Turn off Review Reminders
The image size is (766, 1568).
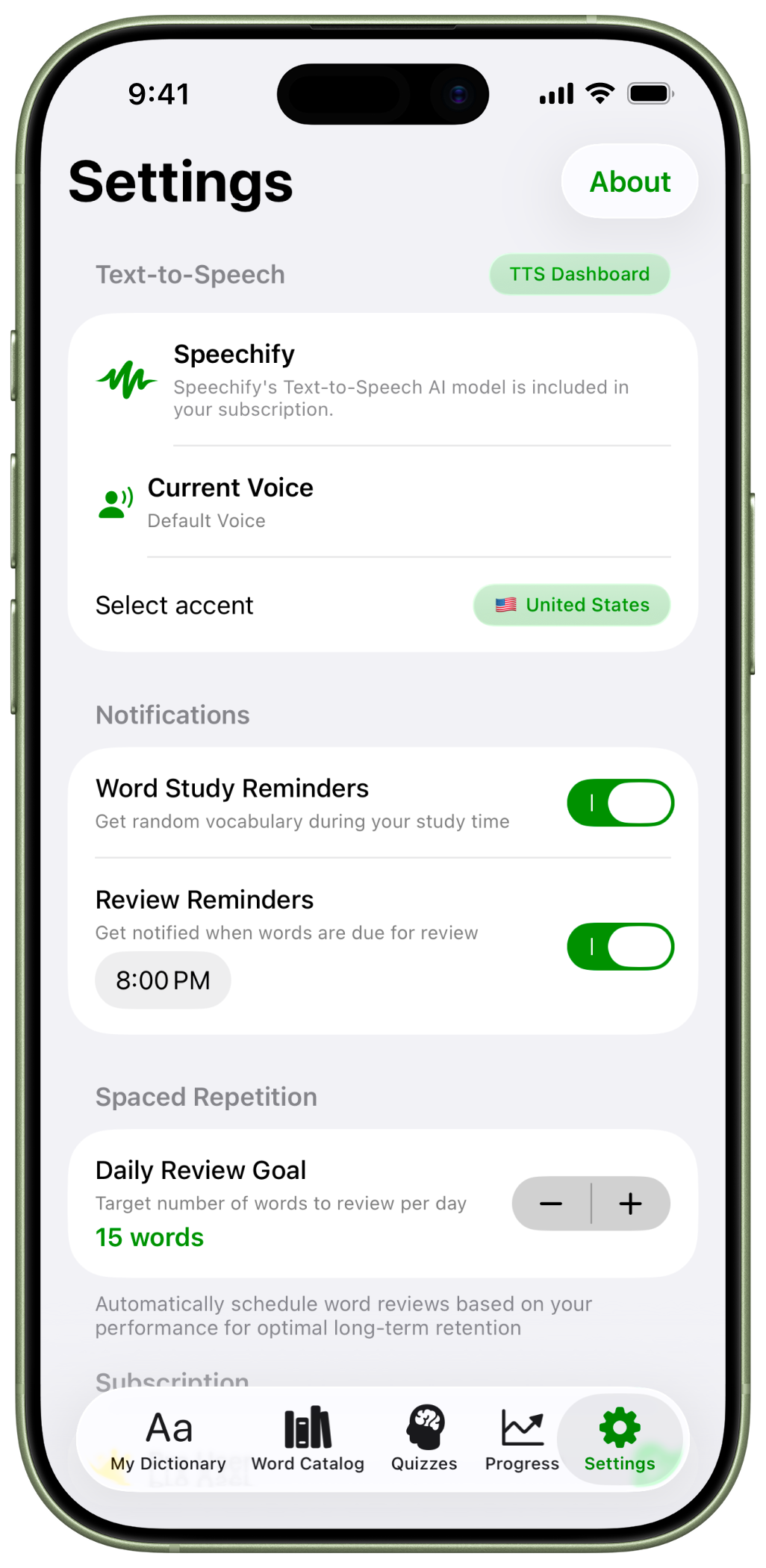point(620,946)
